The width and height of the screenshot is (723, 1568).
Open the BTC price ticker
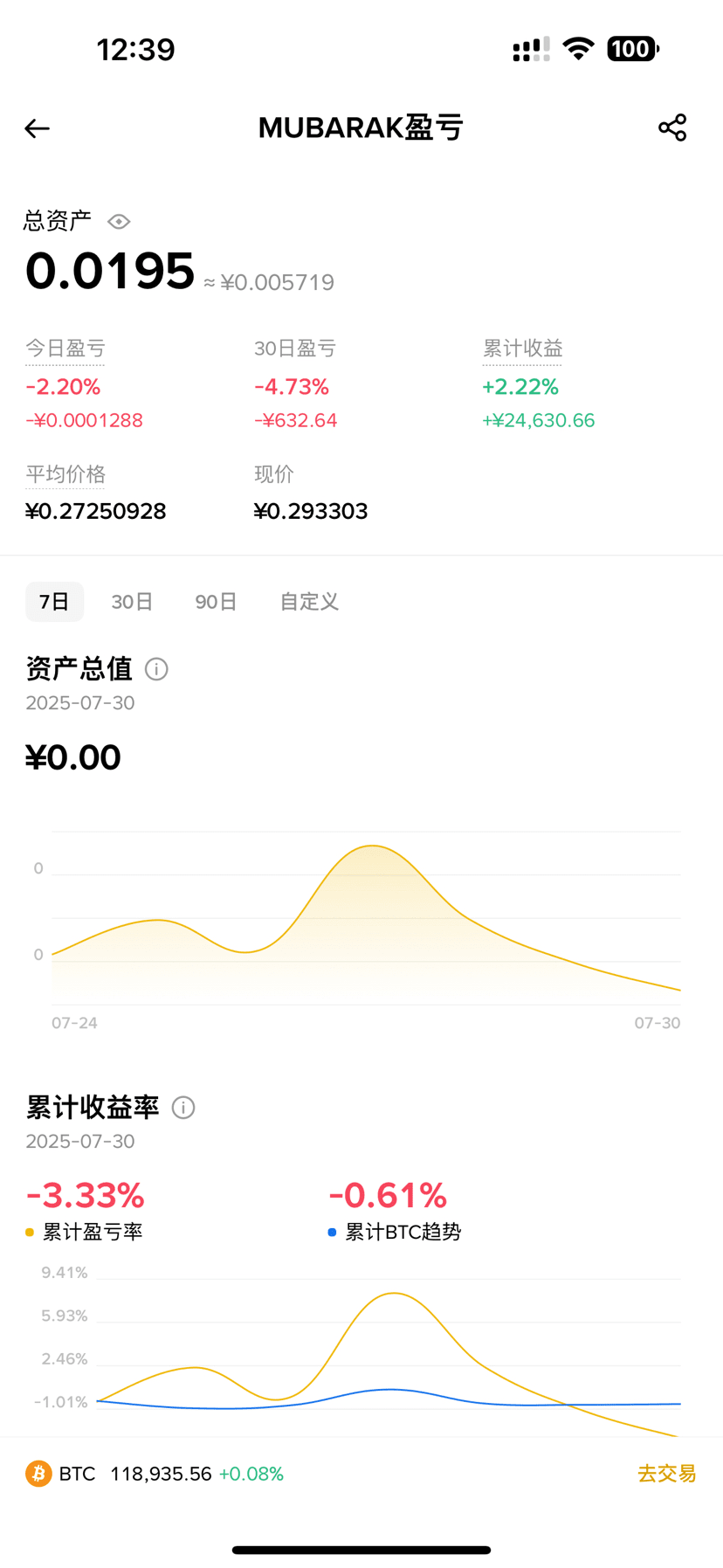(x=155, y=1474)
